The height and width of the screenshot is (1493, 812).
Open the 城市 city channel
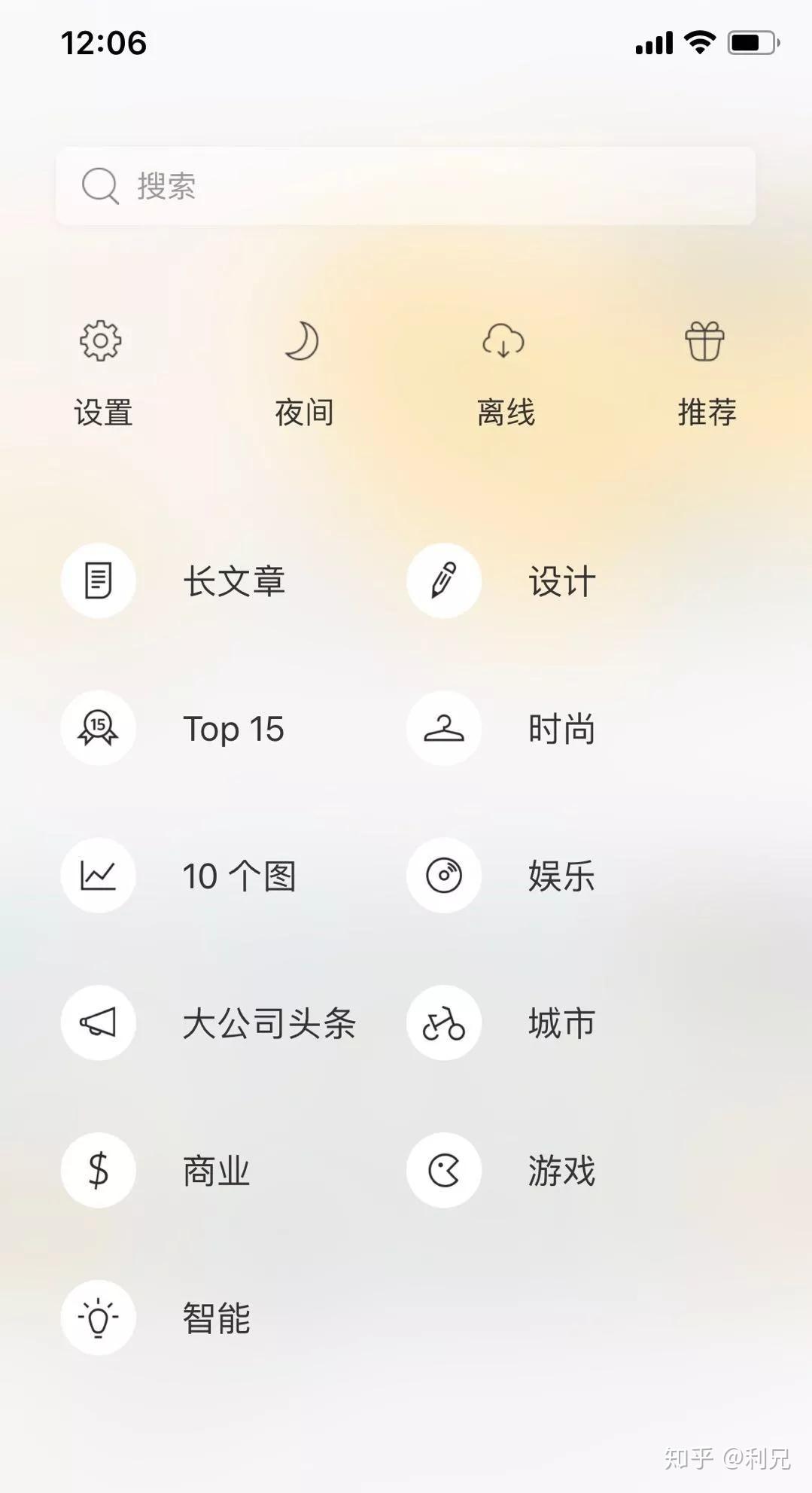561,1023
